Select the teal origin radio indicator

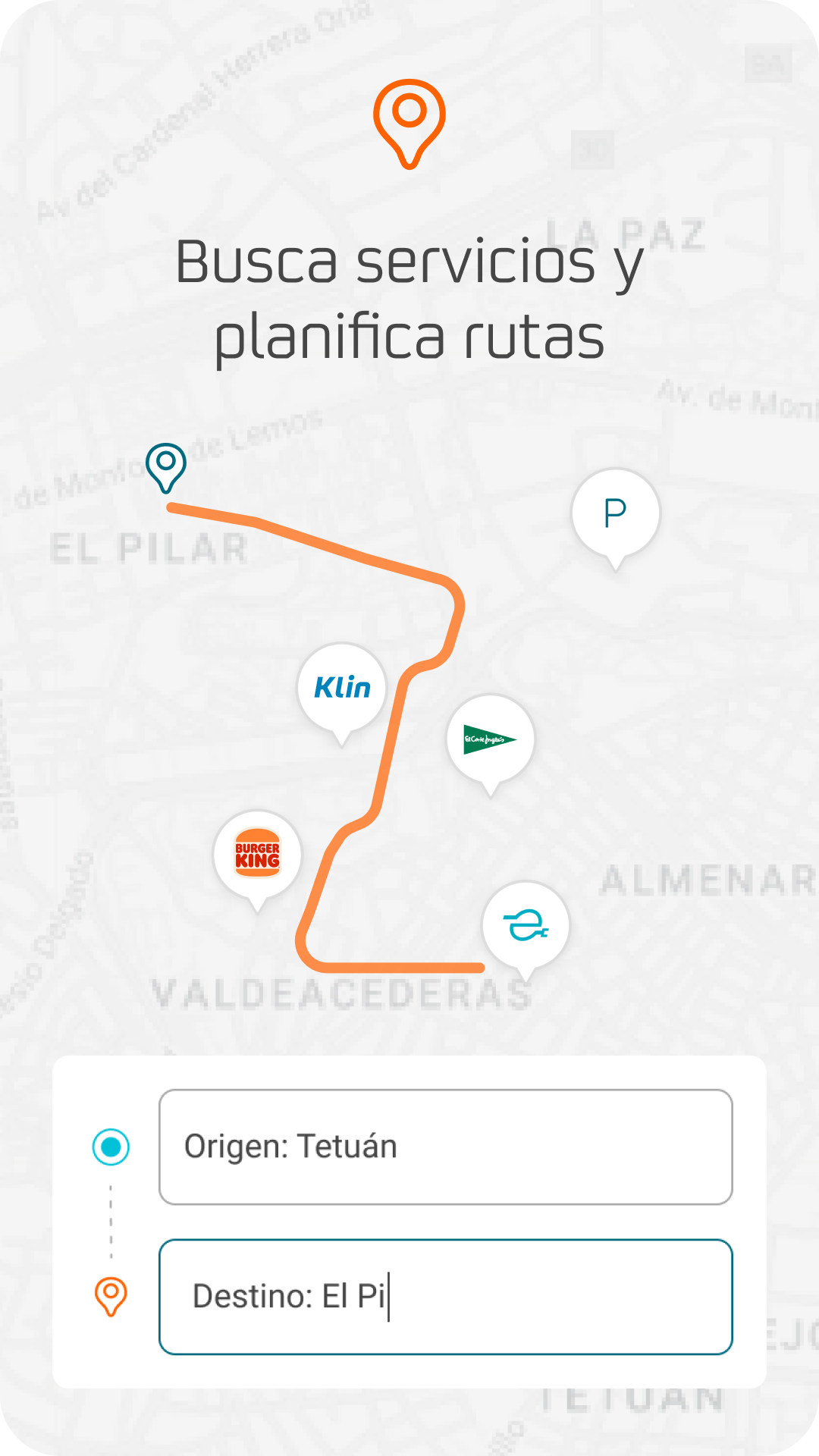[x=111, y=1147]
